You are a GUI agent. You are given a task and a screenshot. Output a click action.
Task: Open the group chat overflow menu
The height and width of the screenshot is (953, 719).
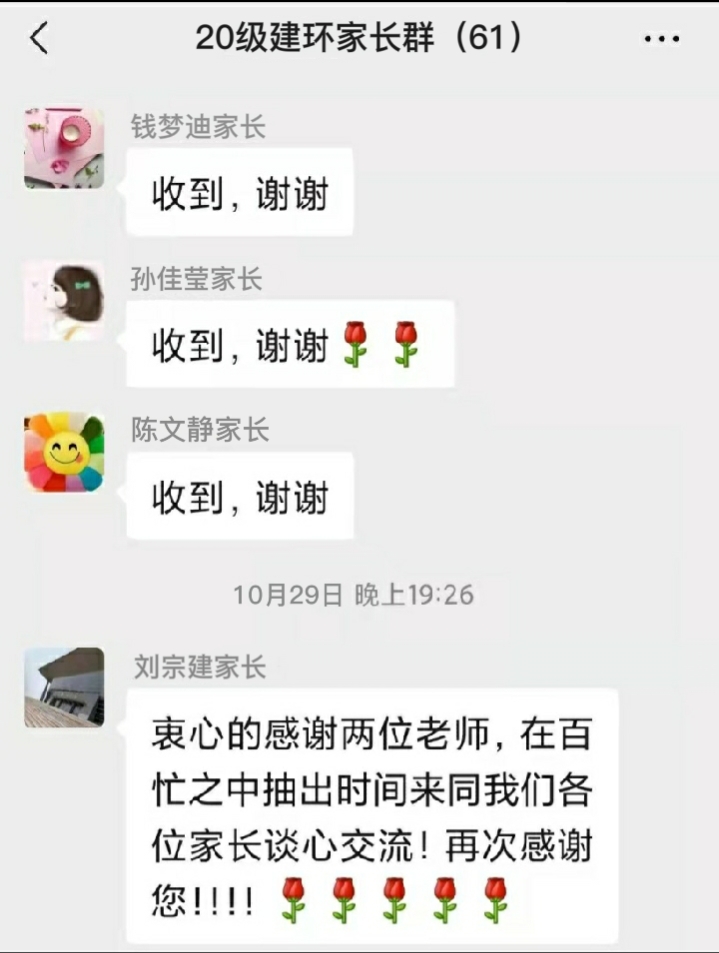pyautogui.click(x=662, y=39)
